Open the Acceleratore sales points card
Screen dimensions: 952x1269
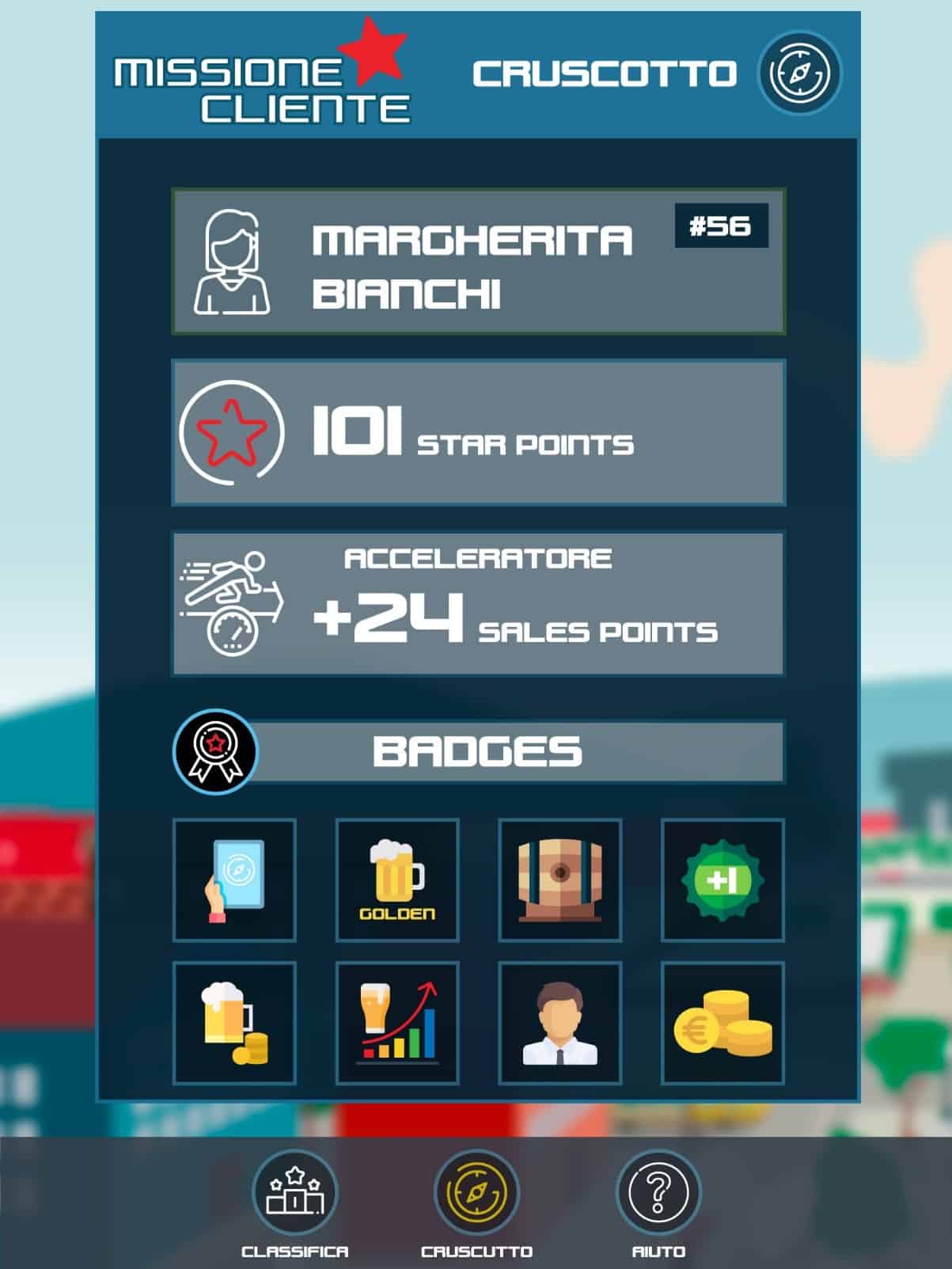(x=478, y=603)
